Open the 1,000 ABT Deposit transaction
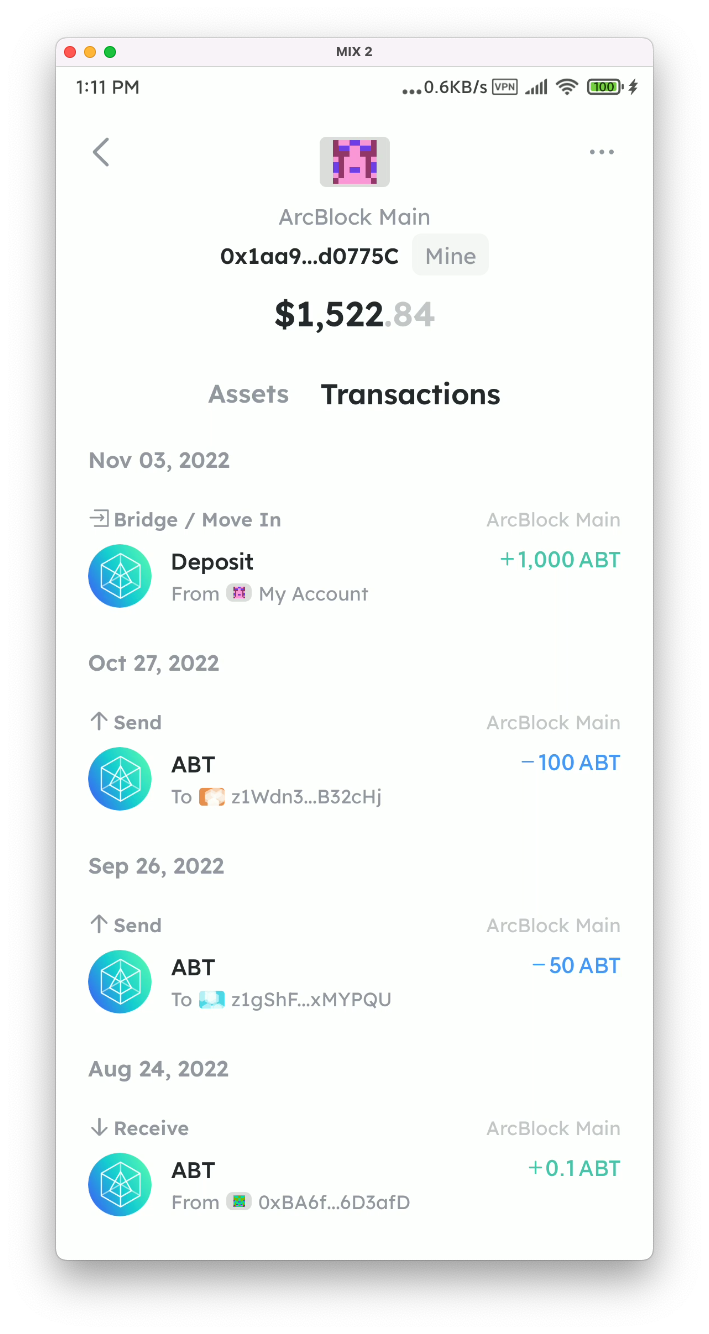Screen dimensions: 709x1334 (x=354, y=576)
